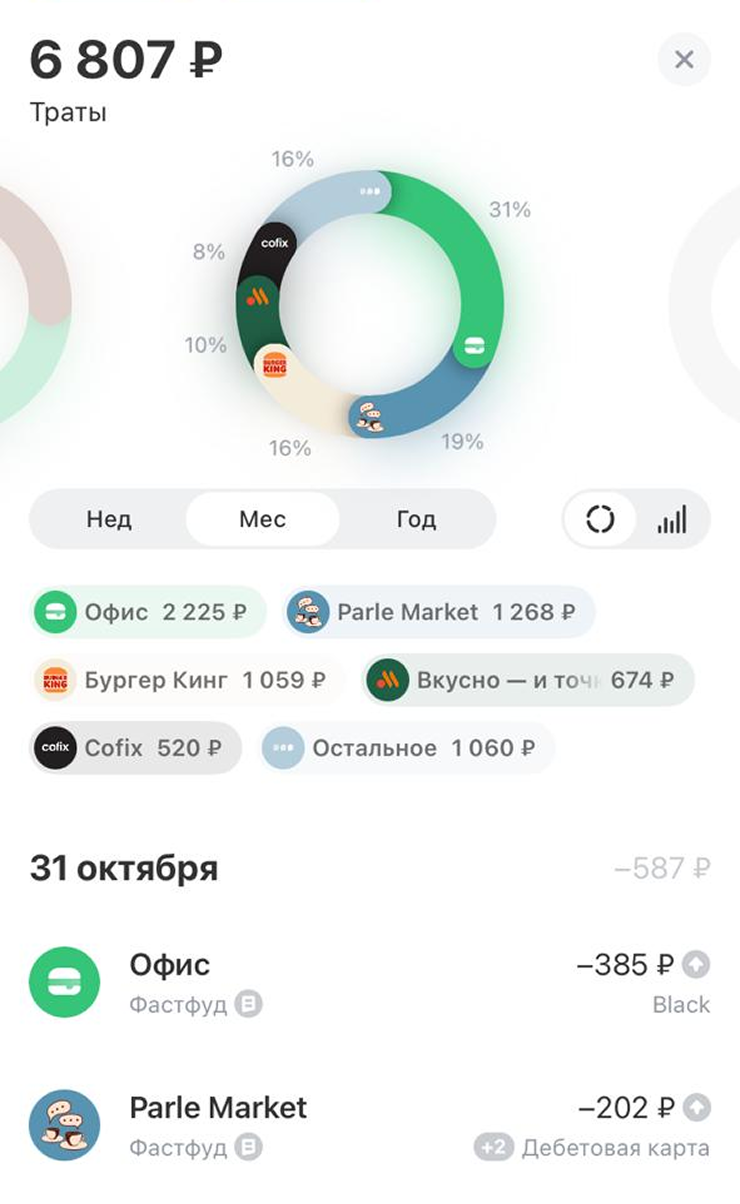Switch to the bar chart view
The width and height of the screenshot is (740, 1204).
click(x=672, y=520)
